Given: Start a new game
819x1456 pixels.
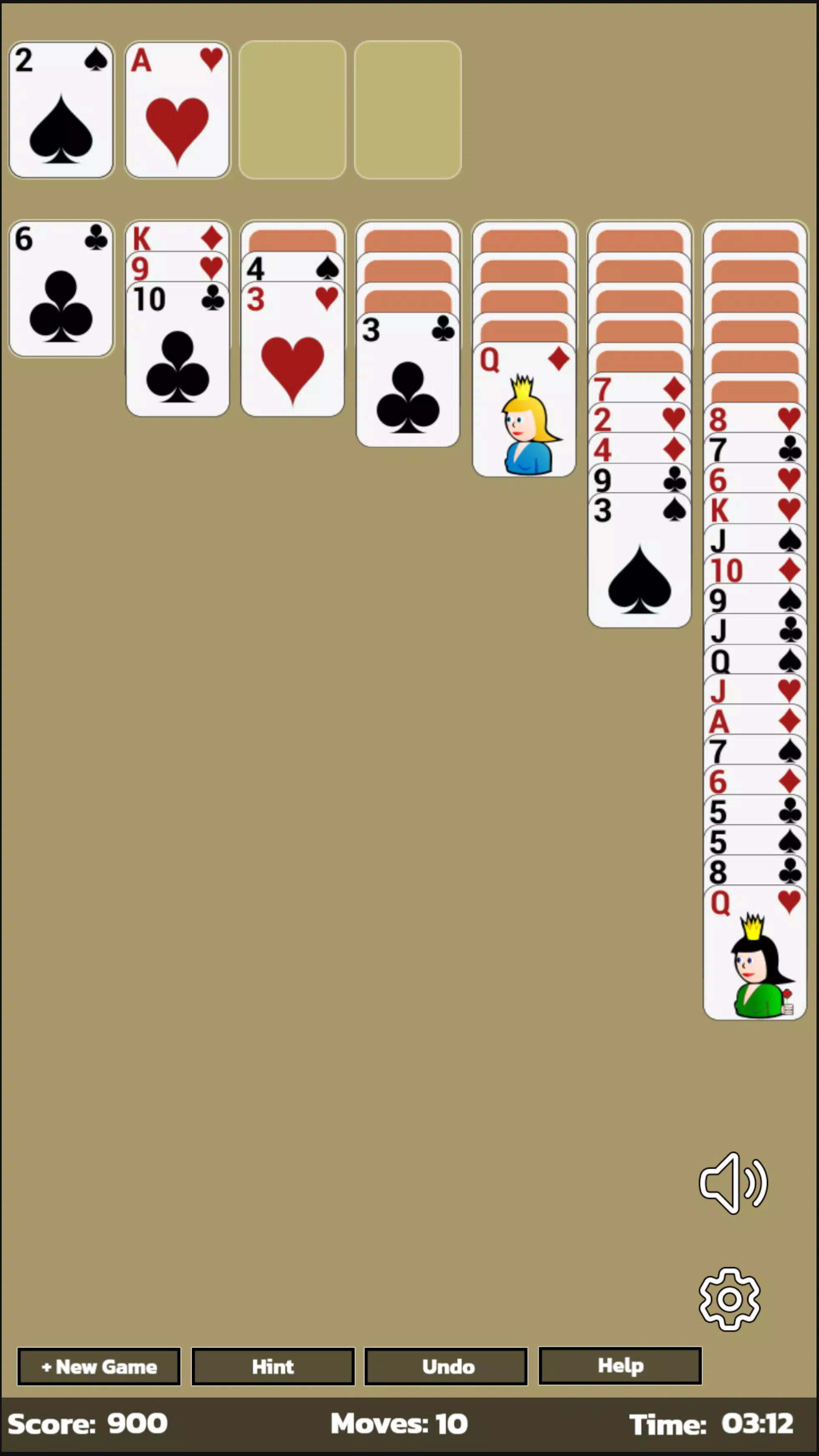Looking at the screenshot, I should pyautogui.click(x=99, y=1366).
